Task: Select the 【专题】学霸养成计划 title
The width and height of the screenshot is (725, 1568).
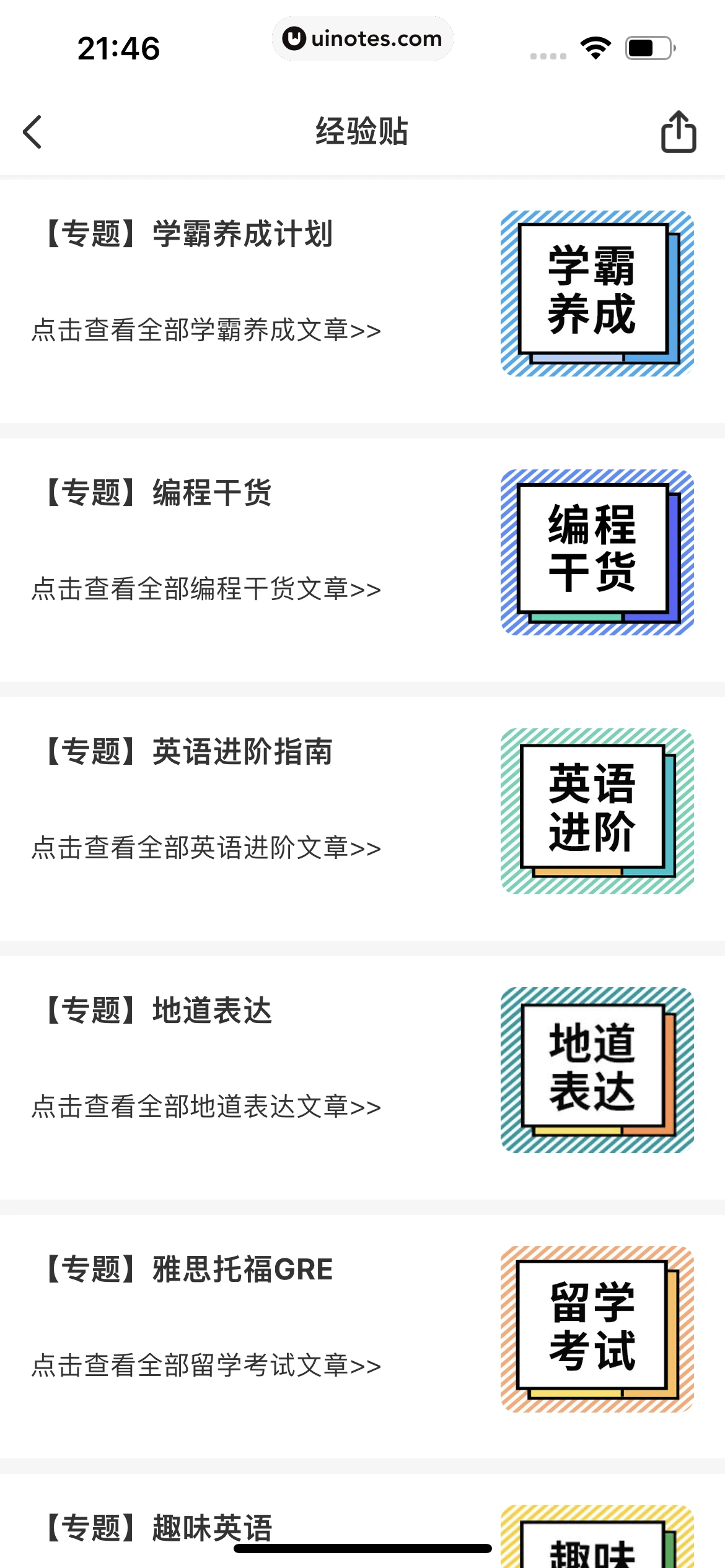Action: [x=186, y=232]
